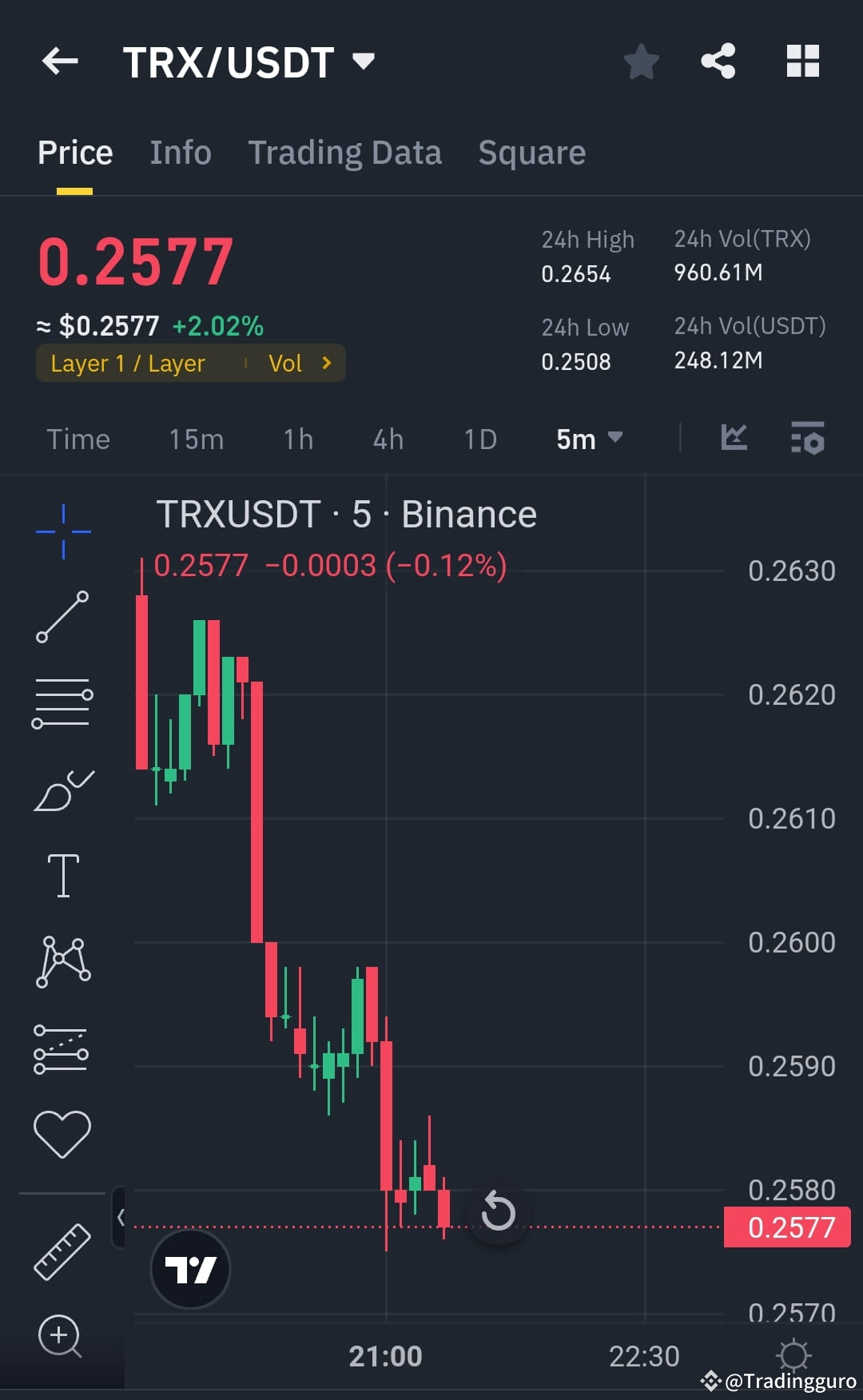This screenshot has width=863, height=1400.
Task: Toggle TRX/USDT as a favorite star
Action: click(642, 60)
